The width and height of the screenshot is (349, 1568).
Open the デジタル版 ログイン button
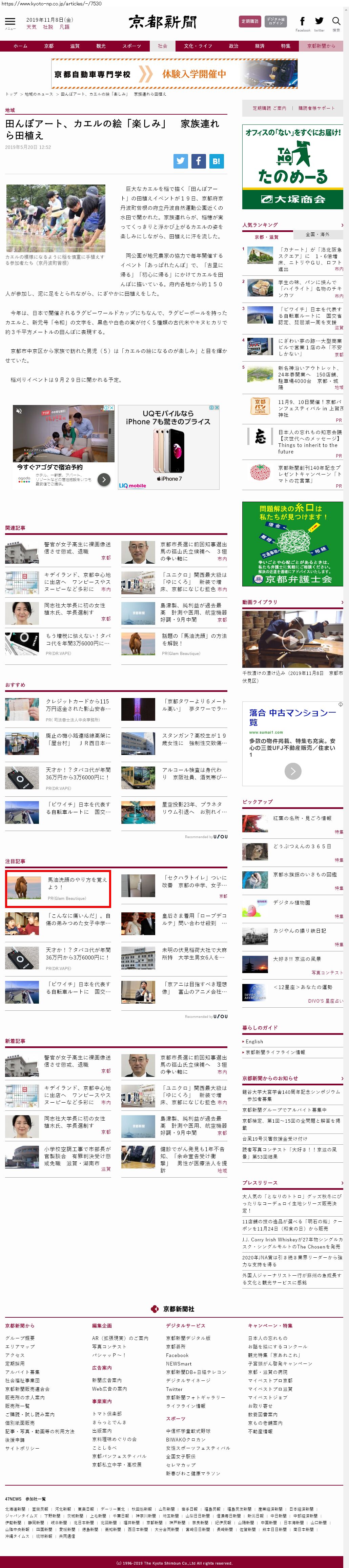coord(275,21)
